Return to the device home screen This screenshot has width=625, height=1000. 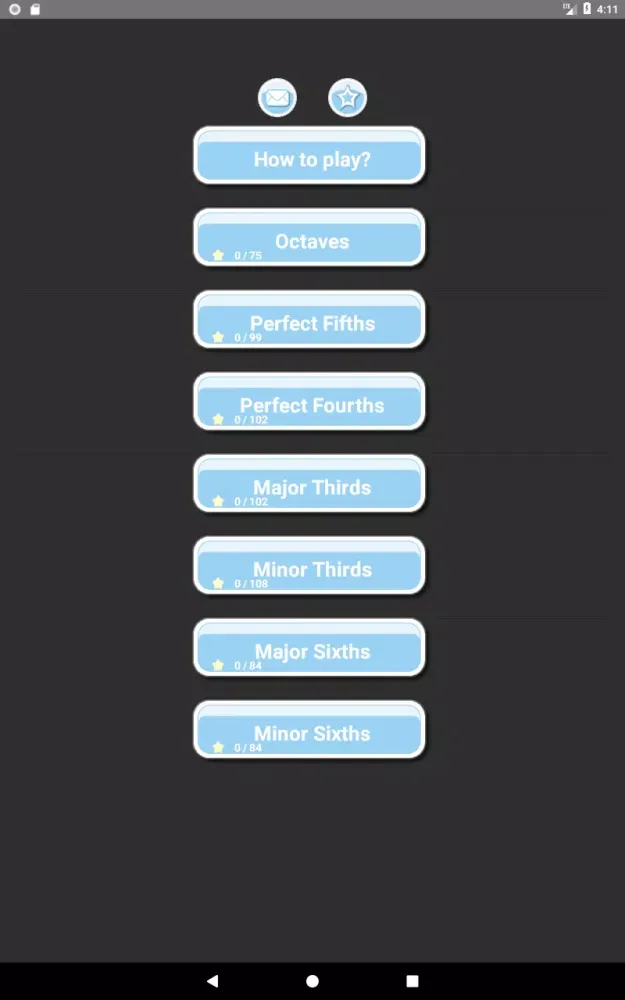tap(312, 981)
